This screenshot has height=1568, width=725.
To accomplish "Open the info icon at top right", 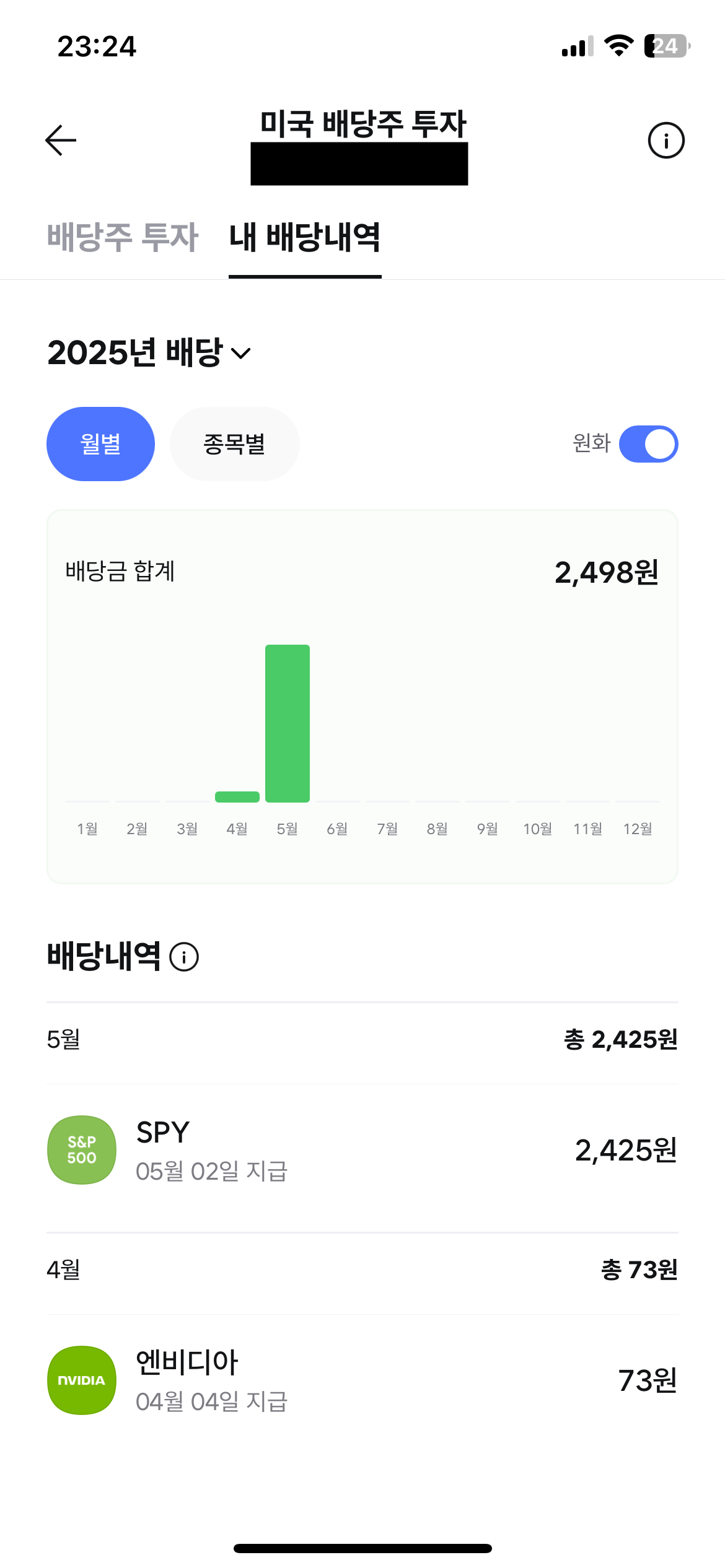I will click(x=666, y=141).
